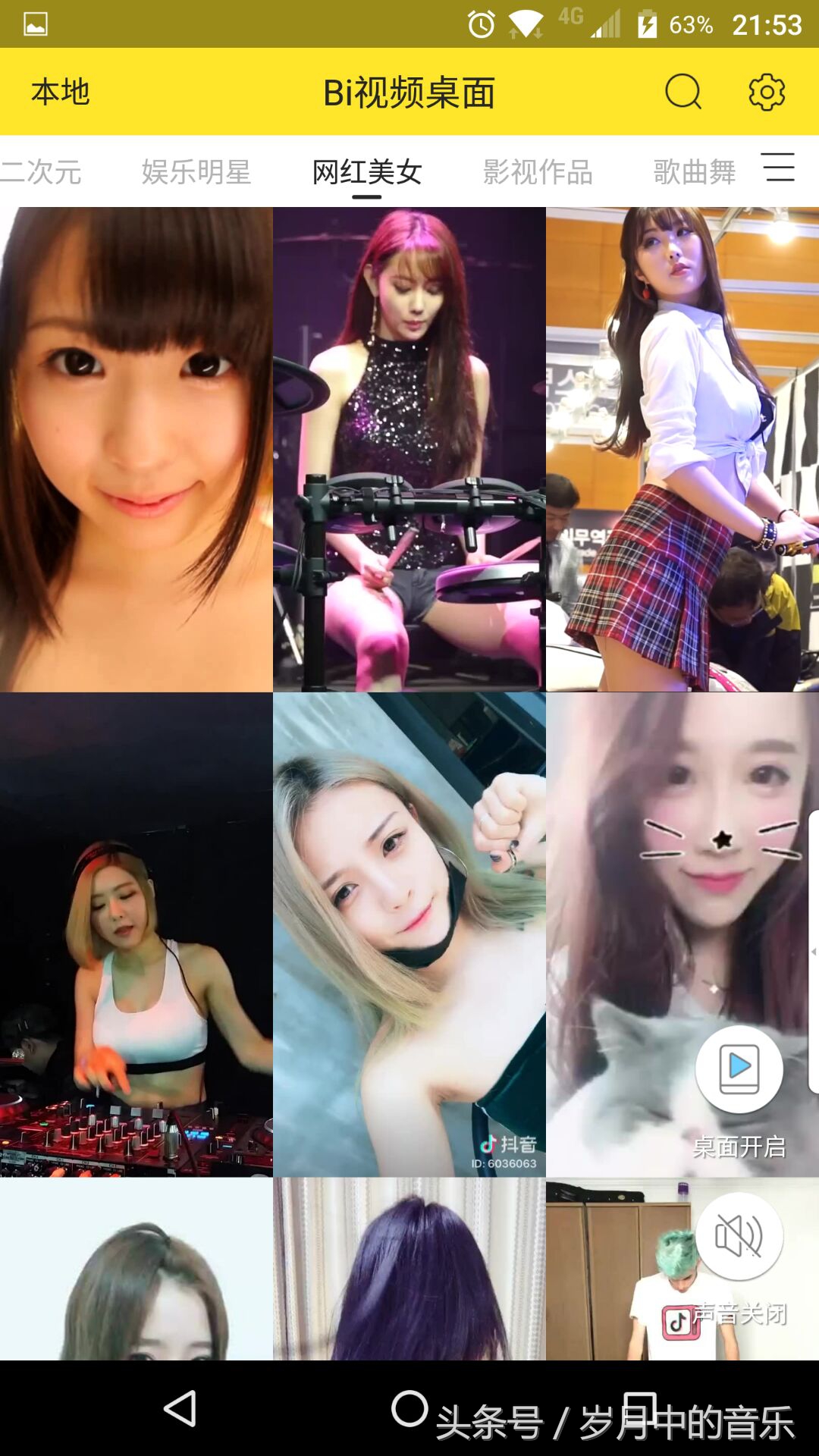This screenshot has height=1456, width=819.
Task: Open the 本地 local videos
Action: coord(60,93)
